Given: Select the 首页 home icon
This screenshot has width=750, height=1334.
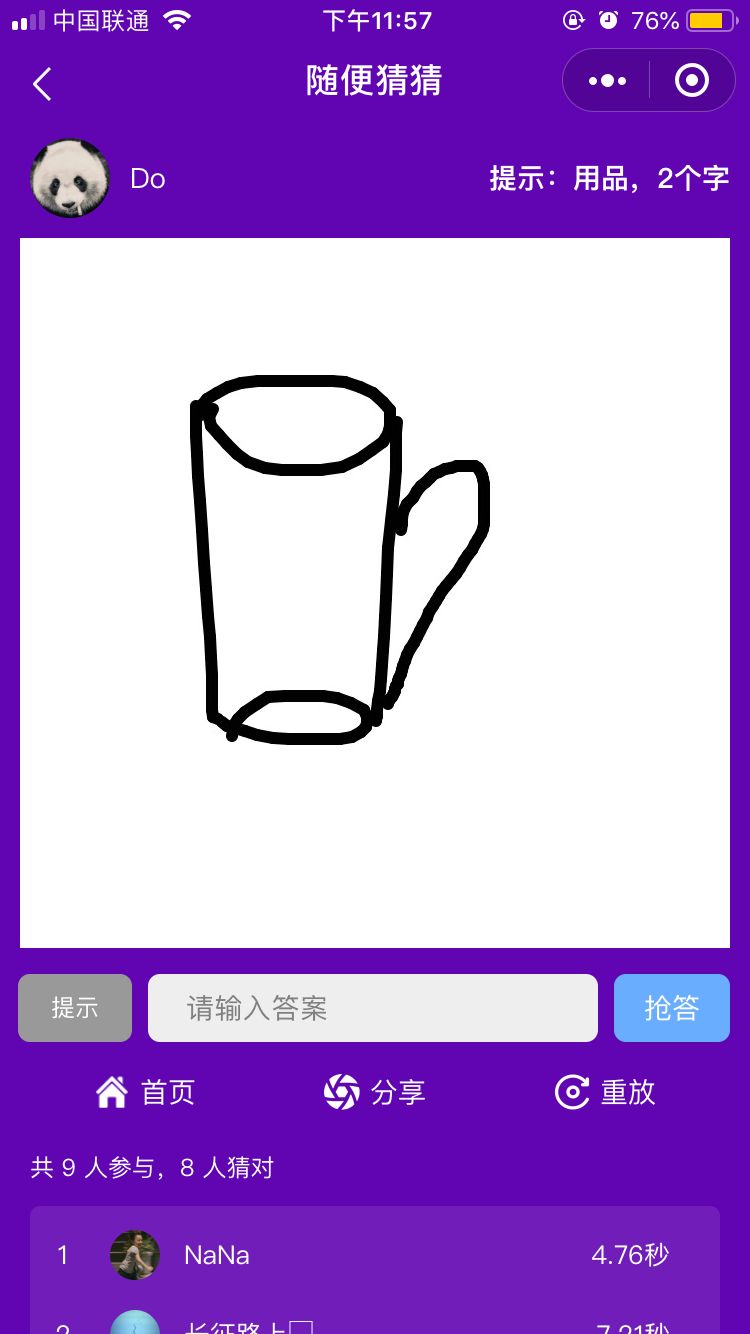Looking at the screenshot, I should 112,1090.
